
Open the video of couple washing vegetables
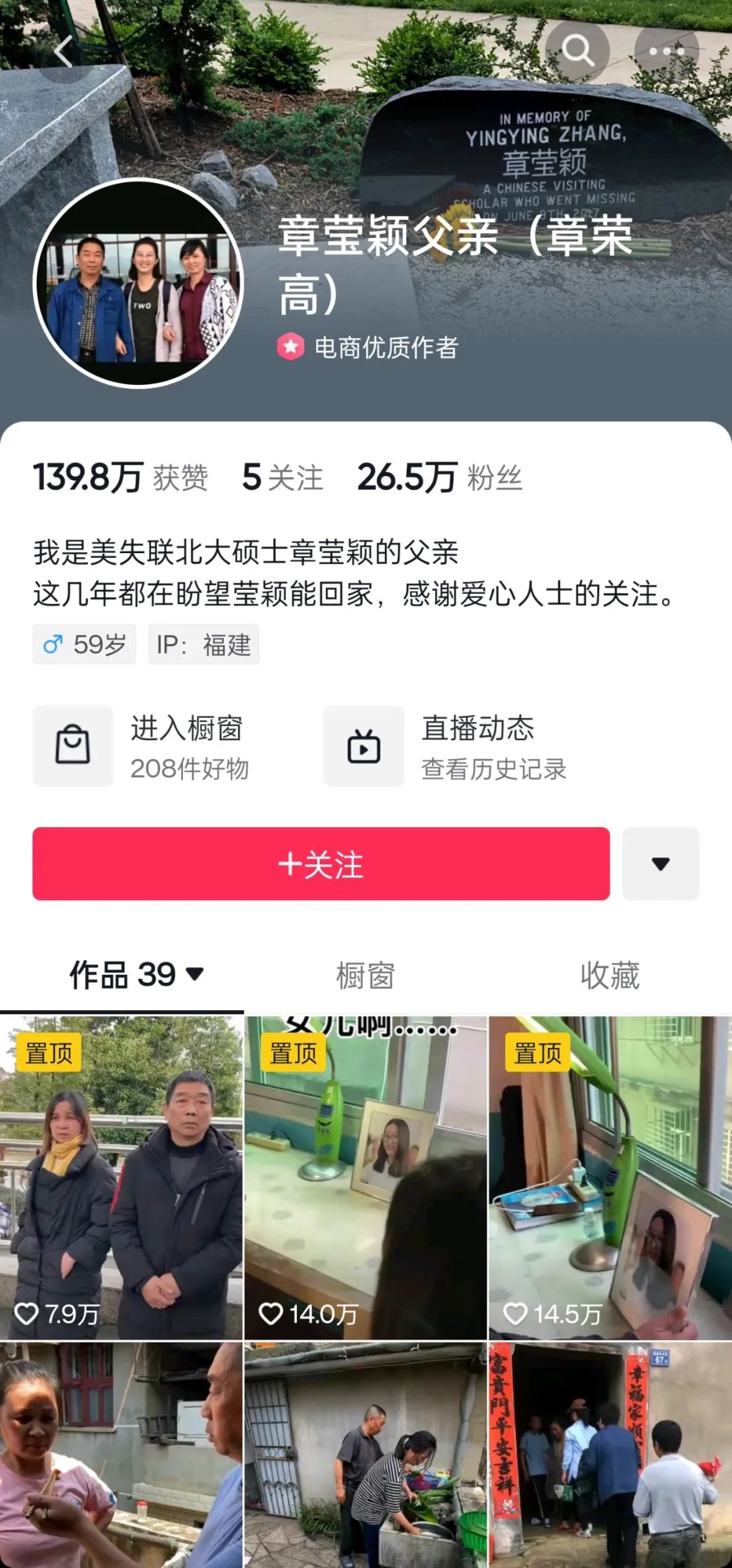pos(365,1454)
